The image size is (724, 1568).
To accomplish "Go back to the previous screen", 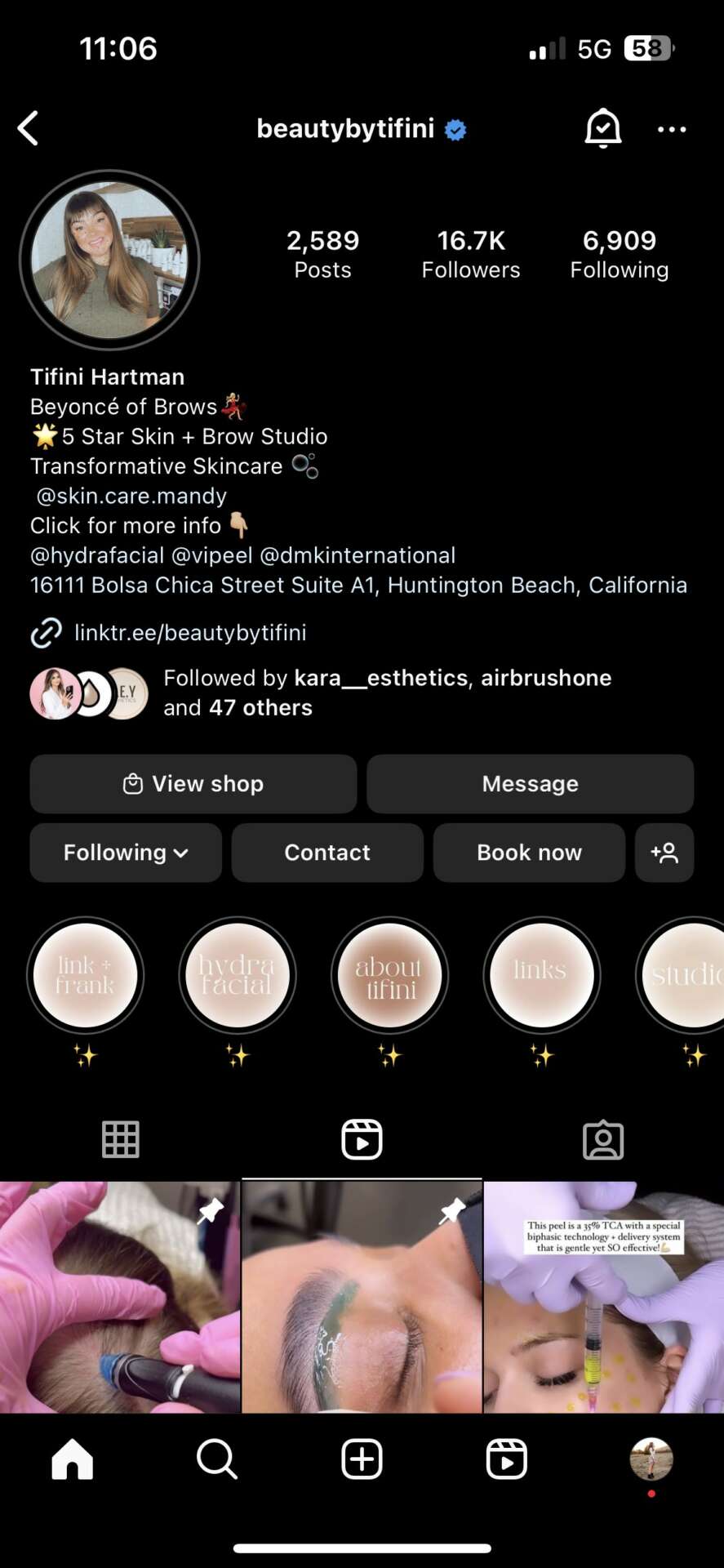I will tap(29, 128).
